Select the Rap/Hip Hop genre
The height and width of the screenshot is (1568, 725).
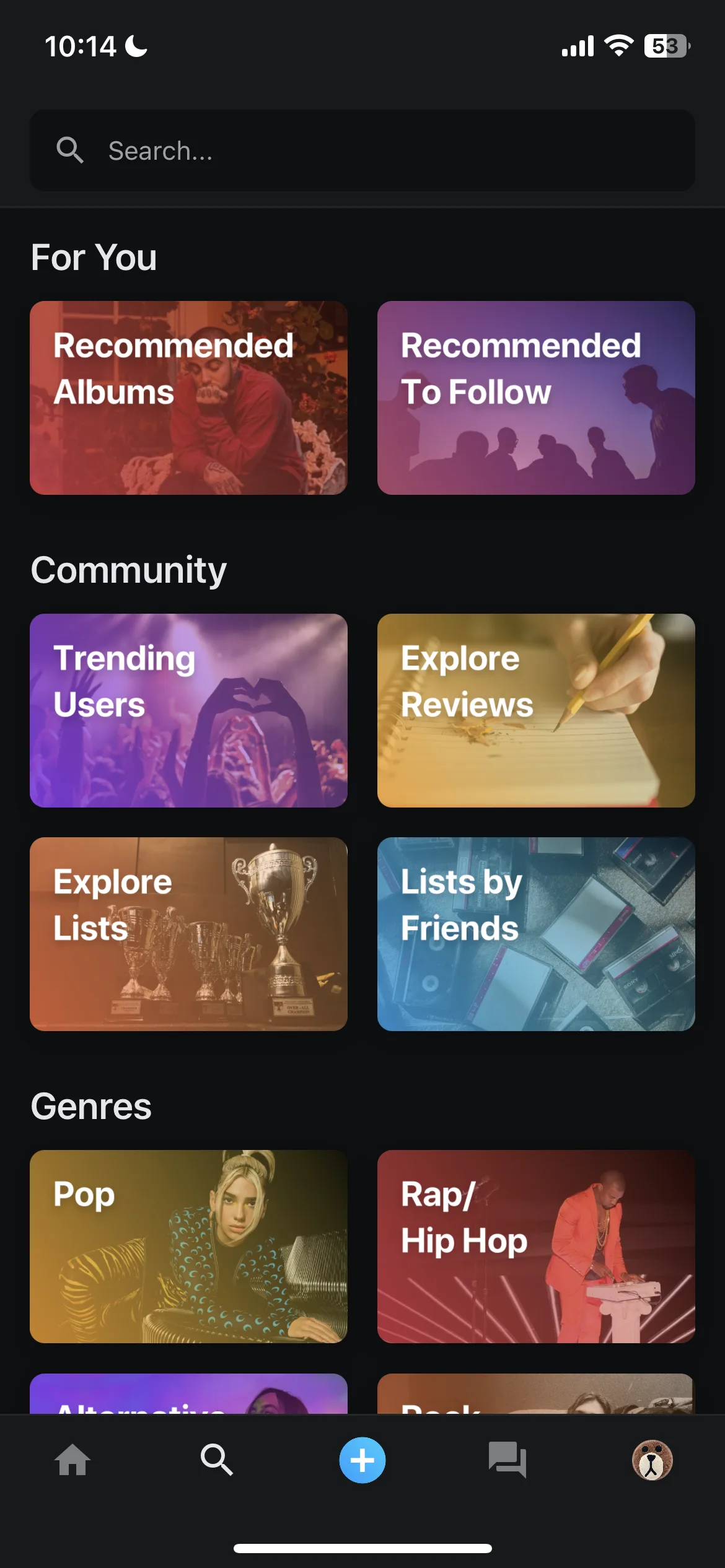click(535, 1246)
